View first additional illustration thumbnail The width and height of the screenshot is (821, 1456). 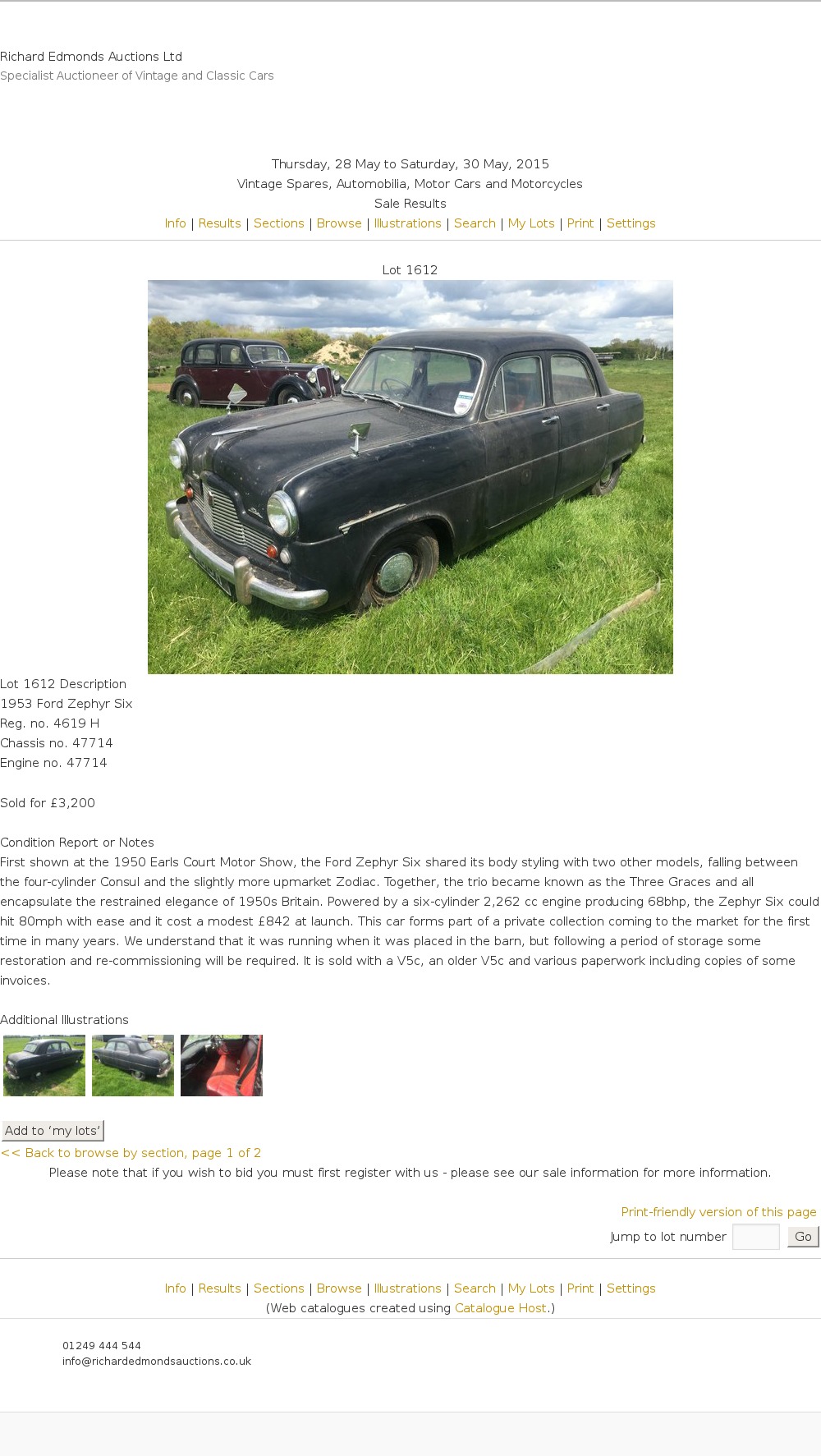point(44,1065)
